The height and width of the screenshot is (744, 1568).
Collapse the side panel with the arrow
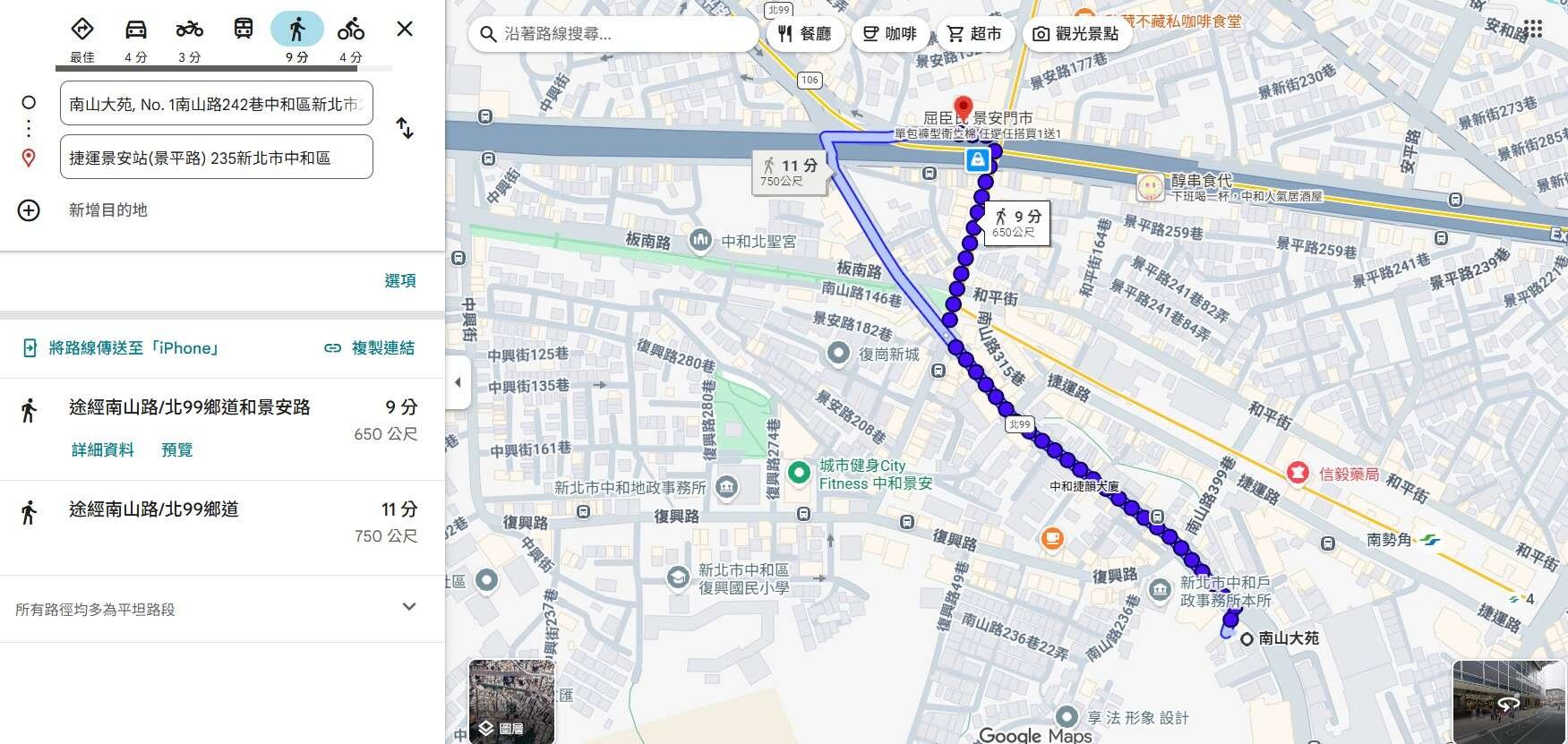(x=458, y=382)
